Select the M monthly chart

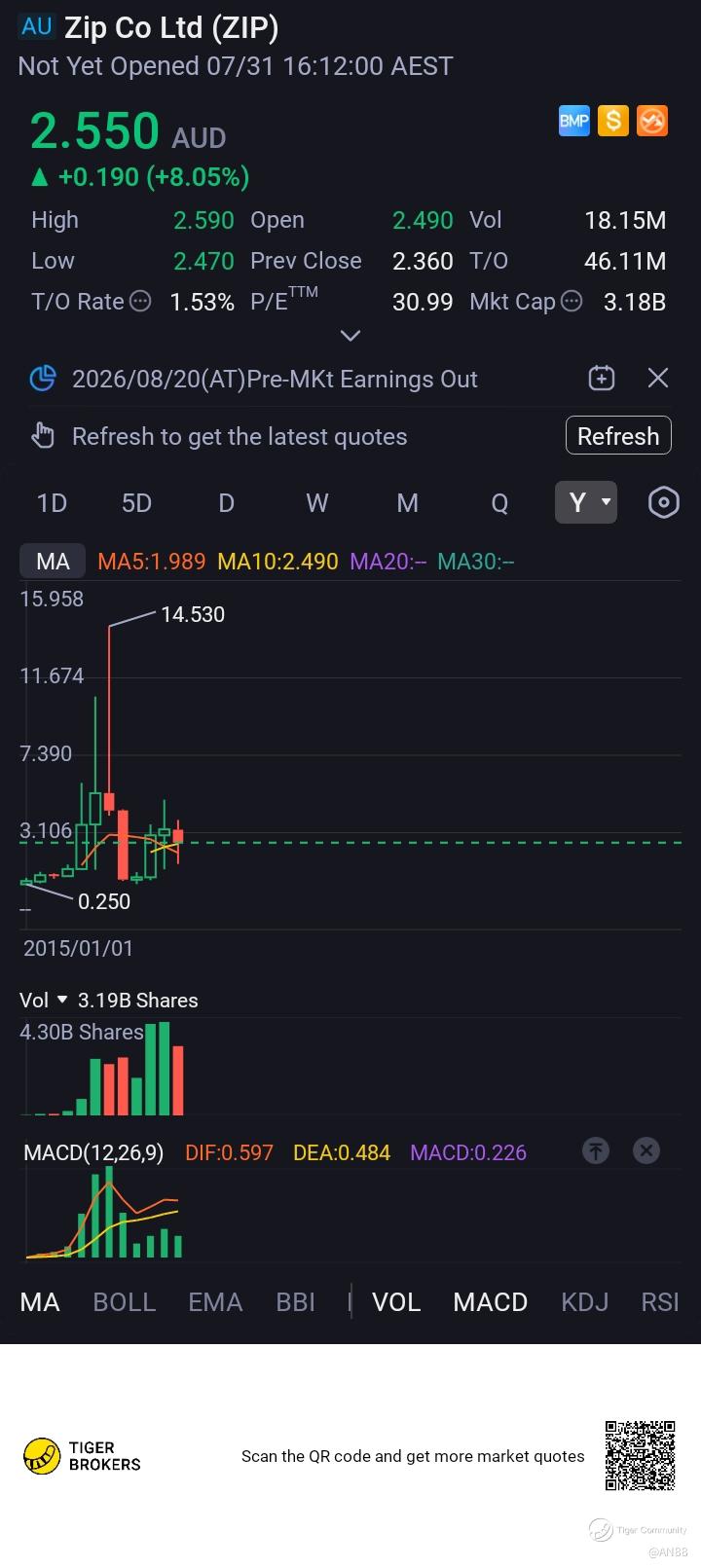407,502
